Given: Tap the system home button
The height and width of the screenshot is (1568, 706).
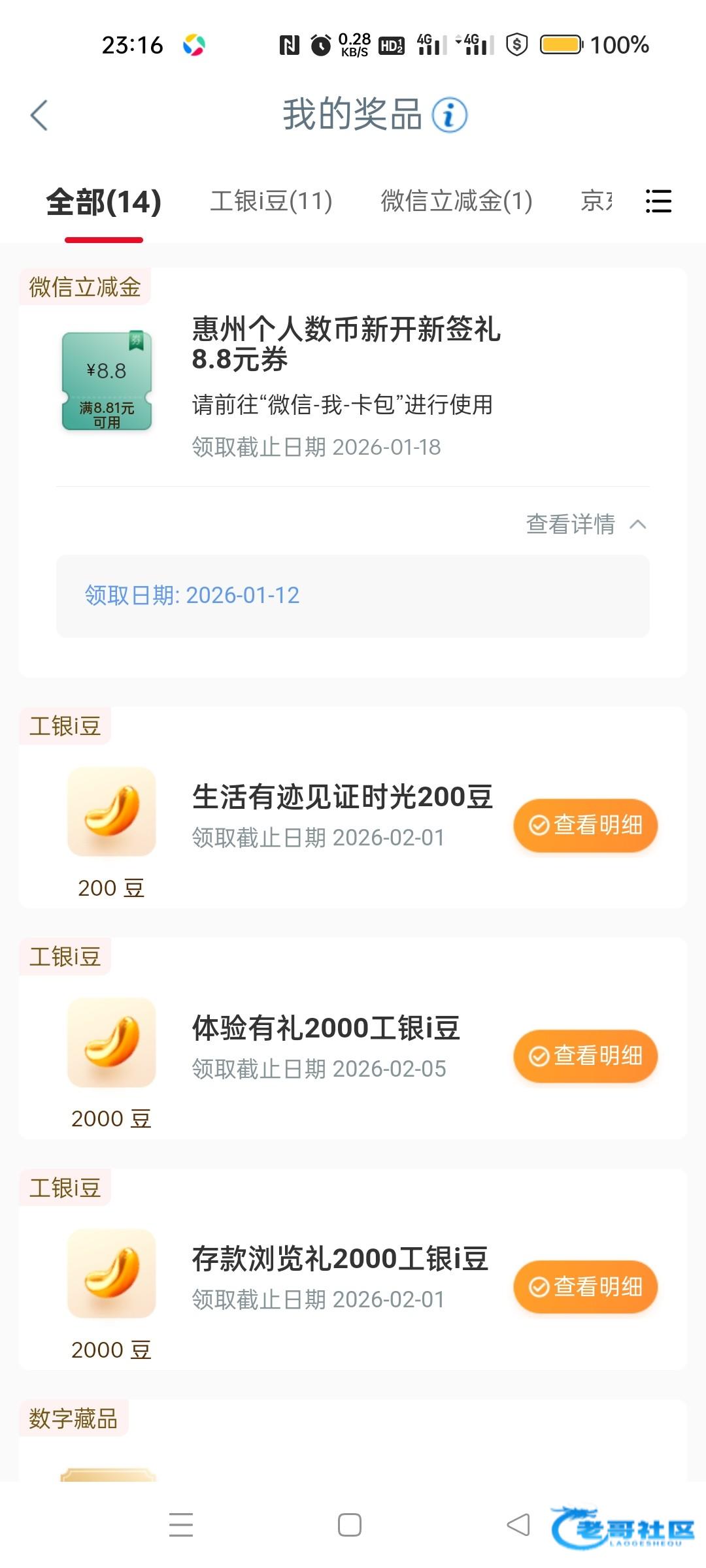Looking at the screenshot, I should pos(350,1526).
